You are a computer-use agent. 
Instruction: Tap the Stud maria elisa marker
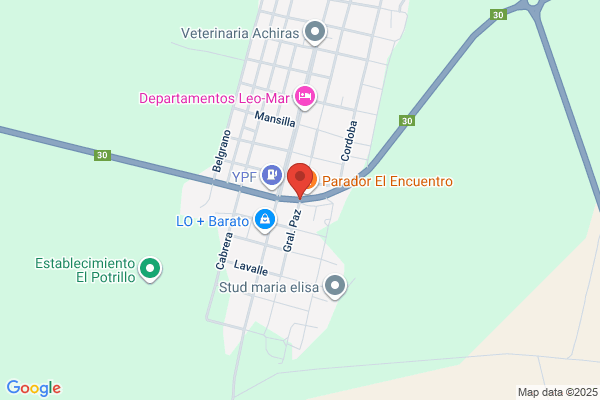(x=335, y=286)
